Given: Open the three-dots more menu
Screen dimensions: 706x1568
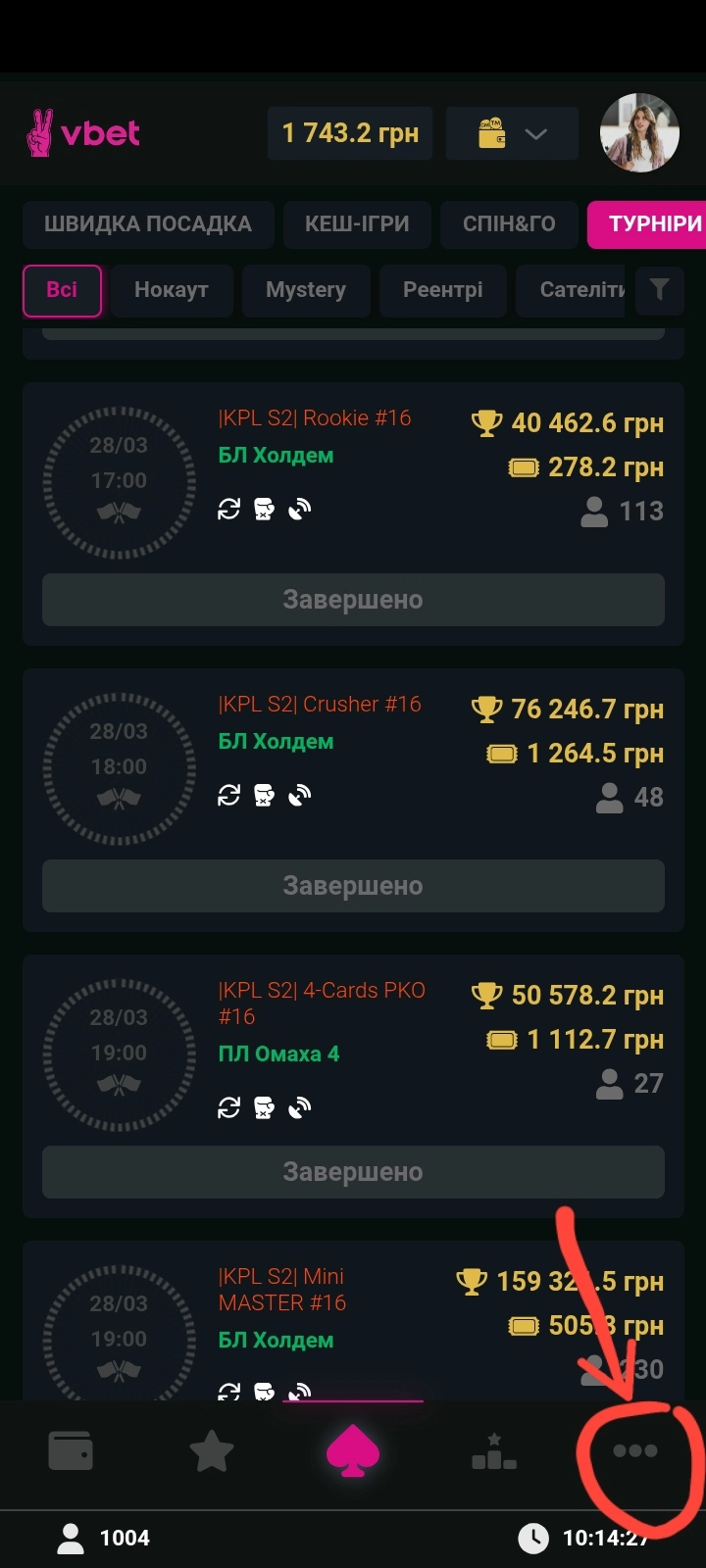Looking at the screenshot, I should pos(634,1451).
